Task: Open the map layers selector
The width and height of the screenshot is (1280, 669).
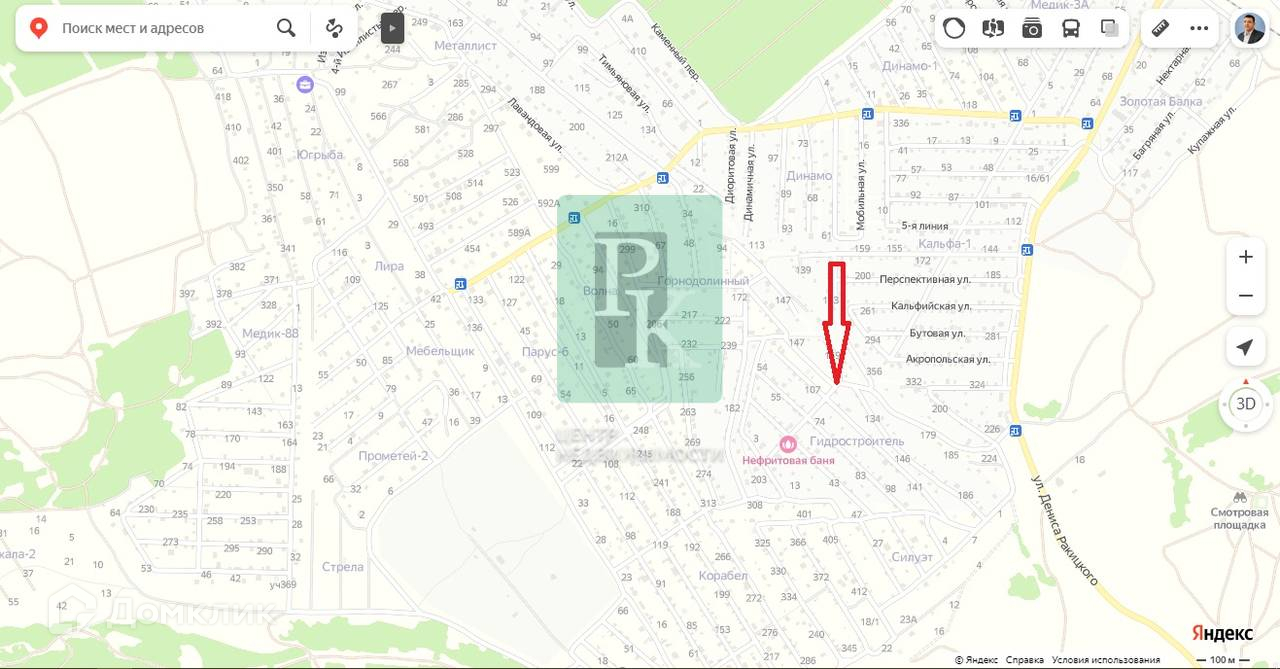Action: click(1110, 28)
